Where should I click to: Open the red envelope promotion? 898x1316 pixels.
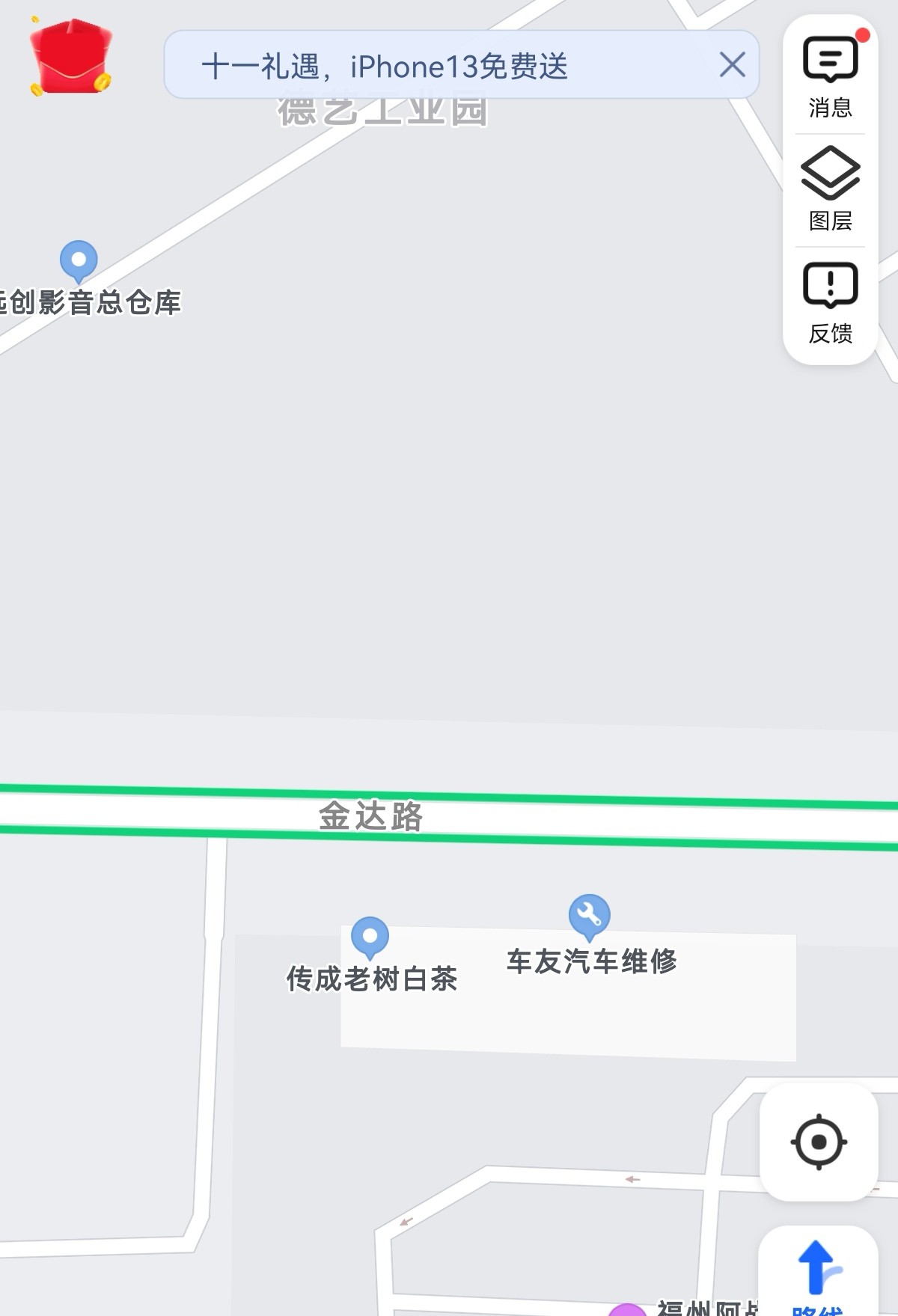pos(70,58)
